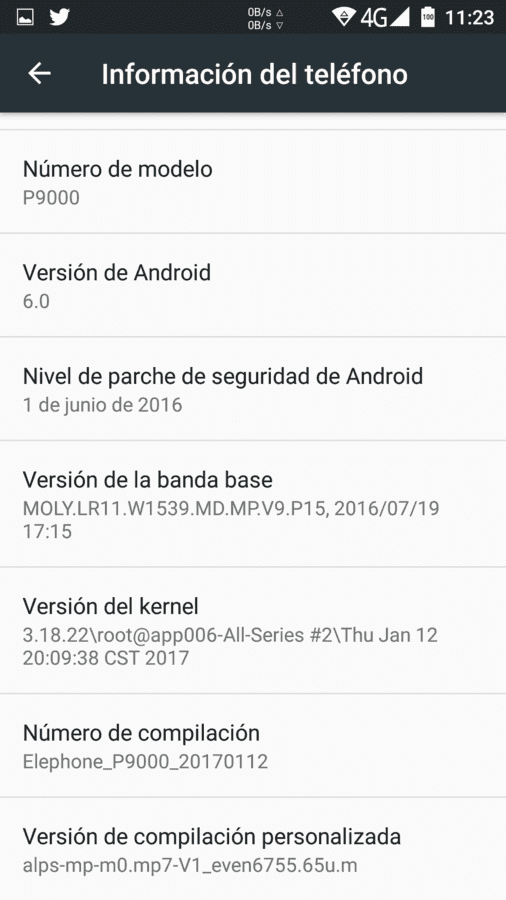
Task: Tap Versión de compilación personalizada row
Action: [x=253, y=849]
